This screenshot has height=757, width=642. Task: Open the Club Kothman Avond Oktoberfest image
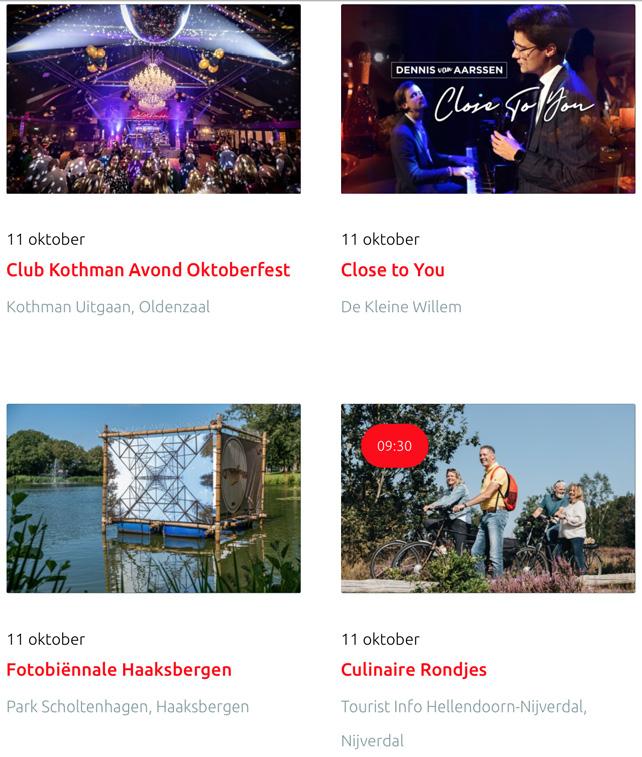(x=154, y=99)
